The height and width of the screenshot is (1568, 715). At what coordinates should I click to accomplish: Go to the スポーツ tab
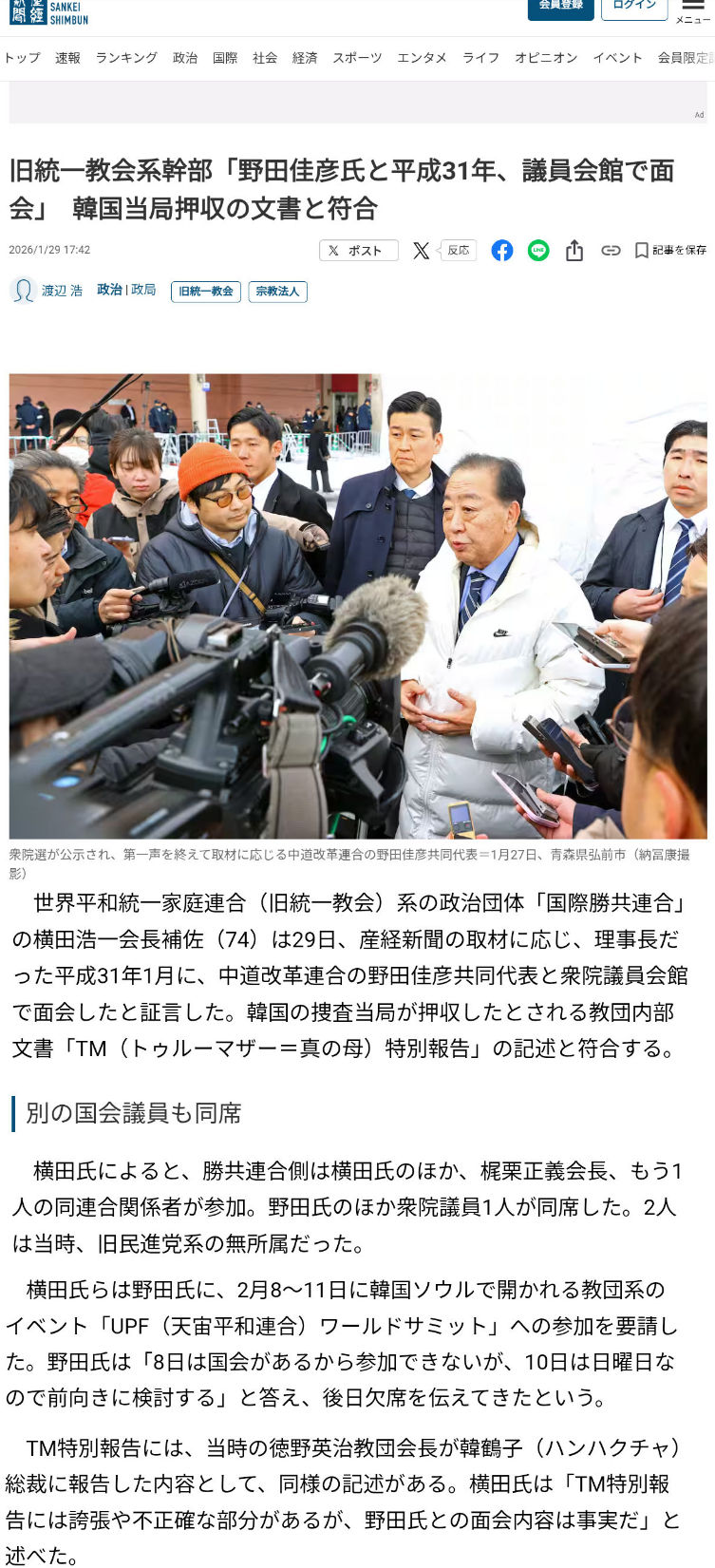pyautogui.click(x=357, y=58)
